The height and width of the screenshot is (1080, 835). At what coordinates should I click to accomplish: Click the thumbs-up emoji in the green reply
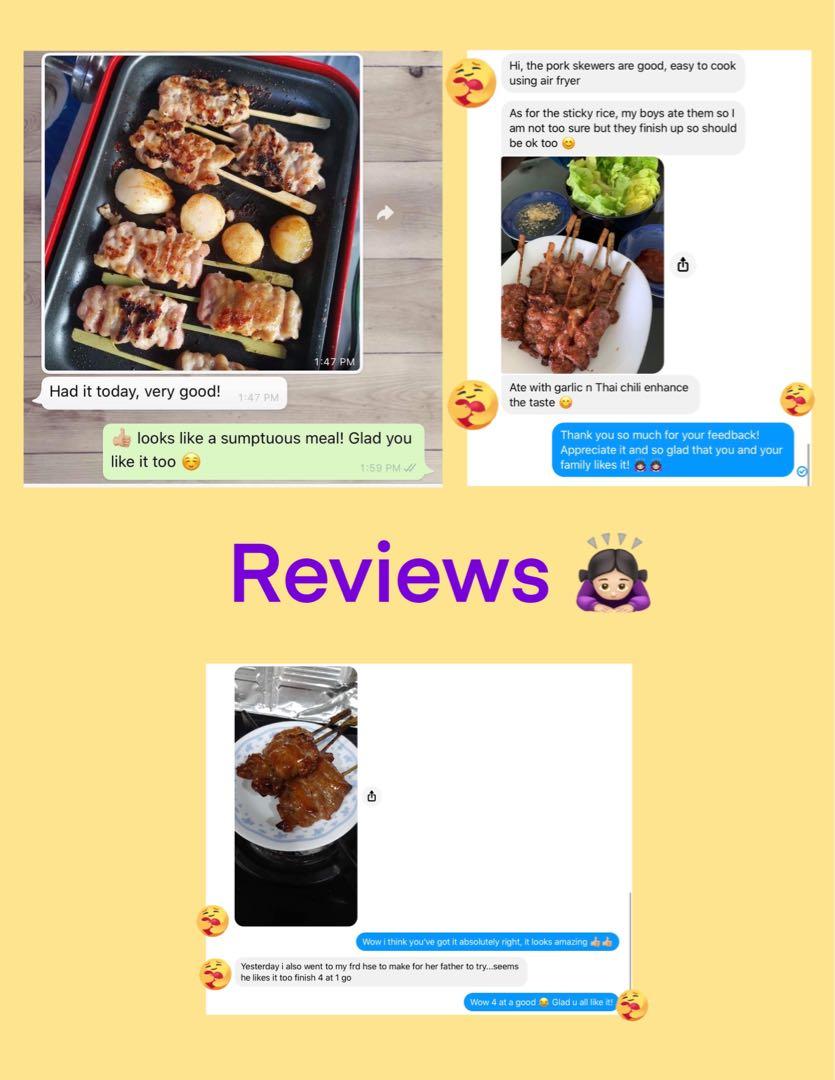tap(121, 437)
